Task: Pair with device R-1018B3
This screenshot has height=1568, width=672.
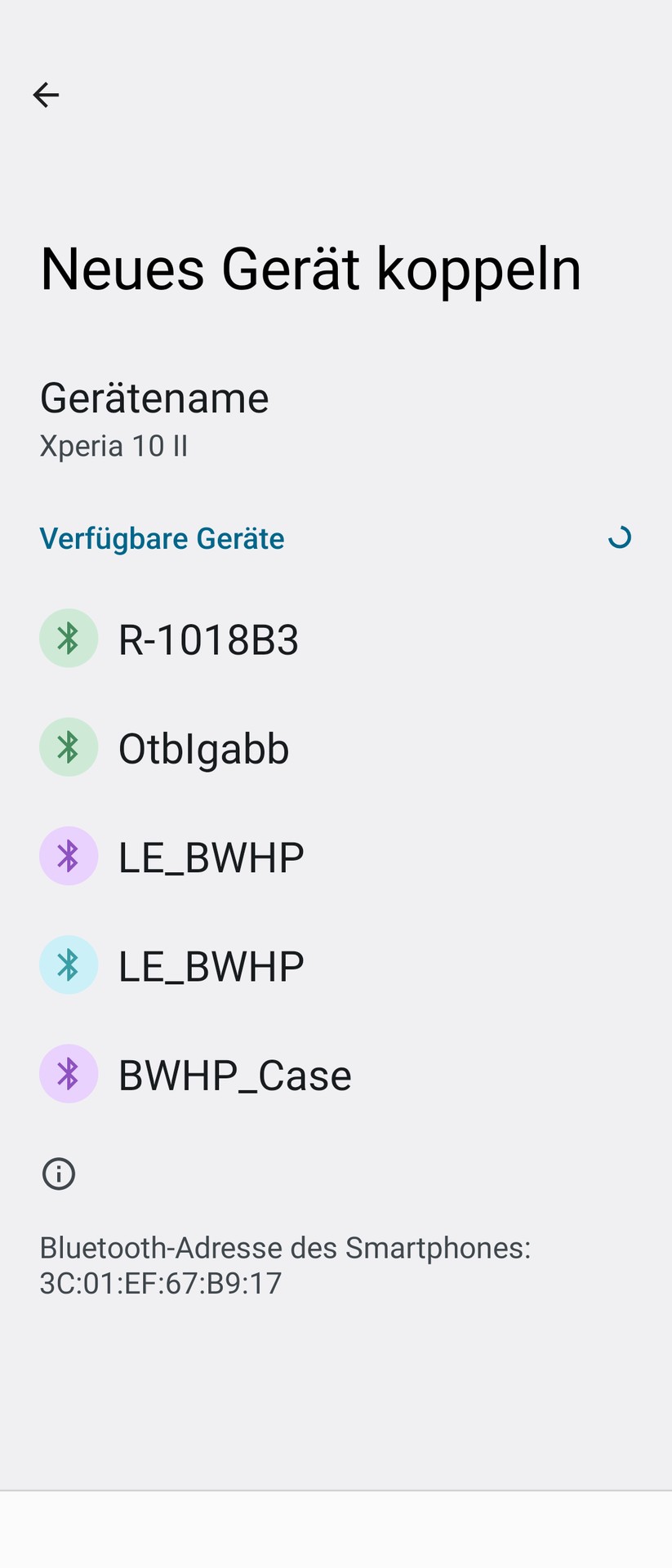Action: click(208, 639)
